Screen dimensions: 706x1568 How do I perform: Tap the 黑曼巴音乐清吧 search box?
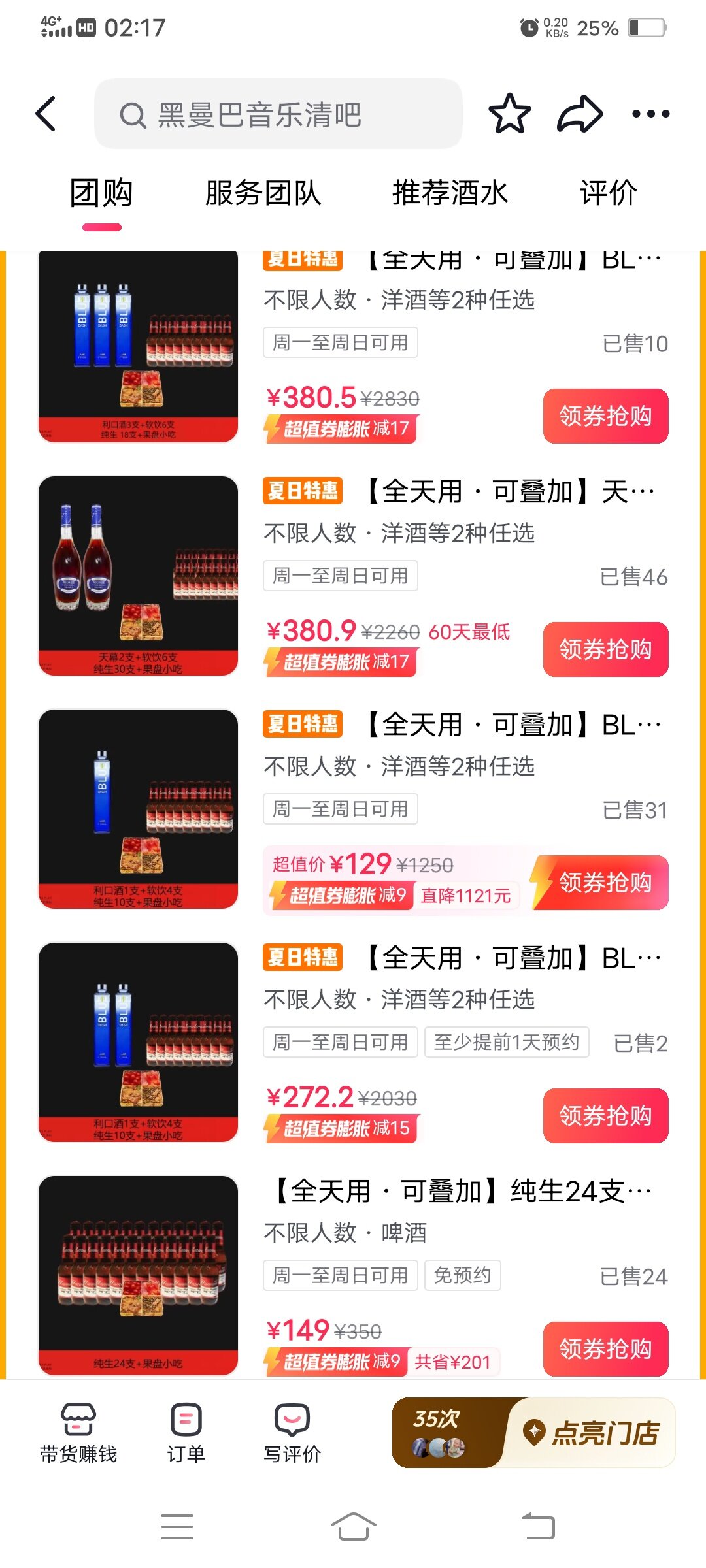click(x=278, y=114)
